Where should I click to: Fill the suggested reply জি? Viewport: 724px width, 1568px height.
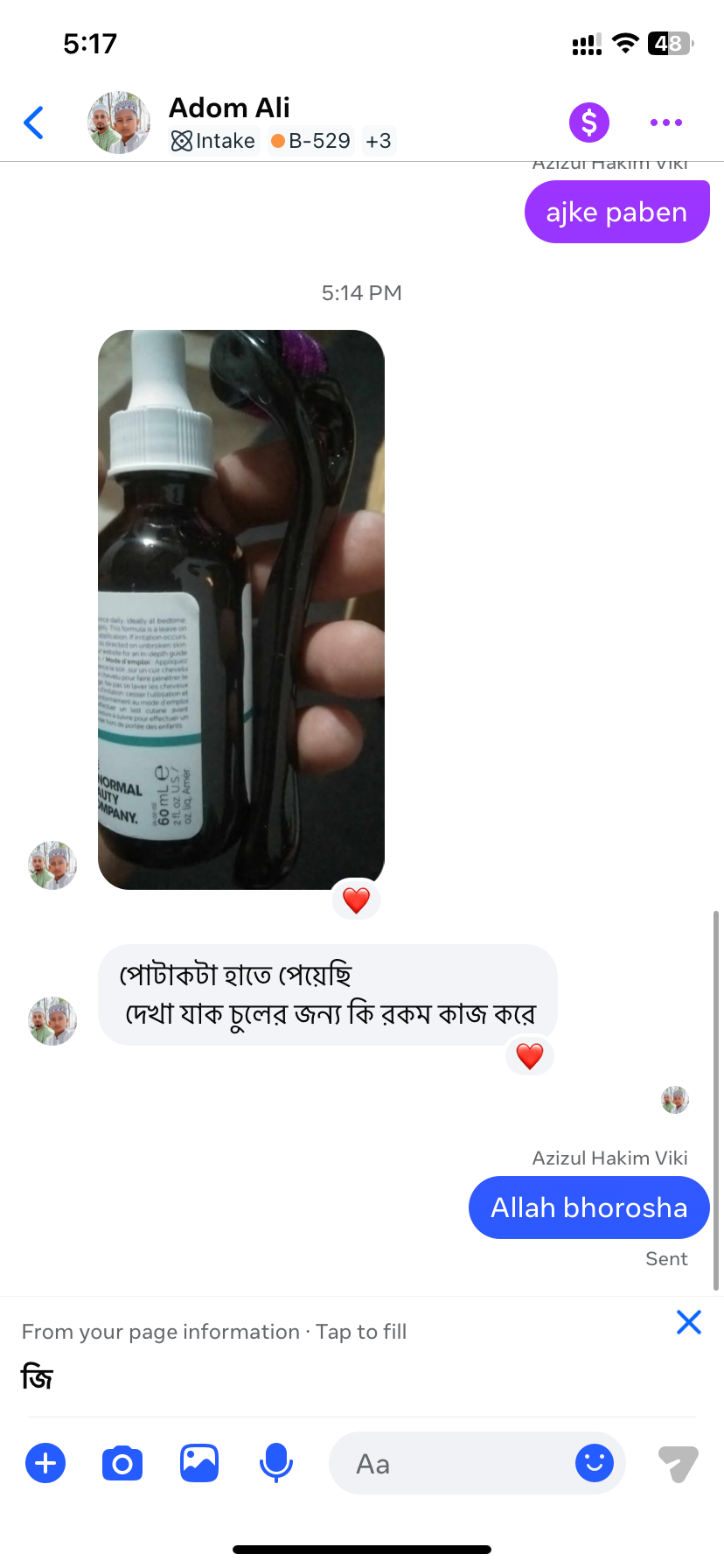click(x=38, y=1378)
